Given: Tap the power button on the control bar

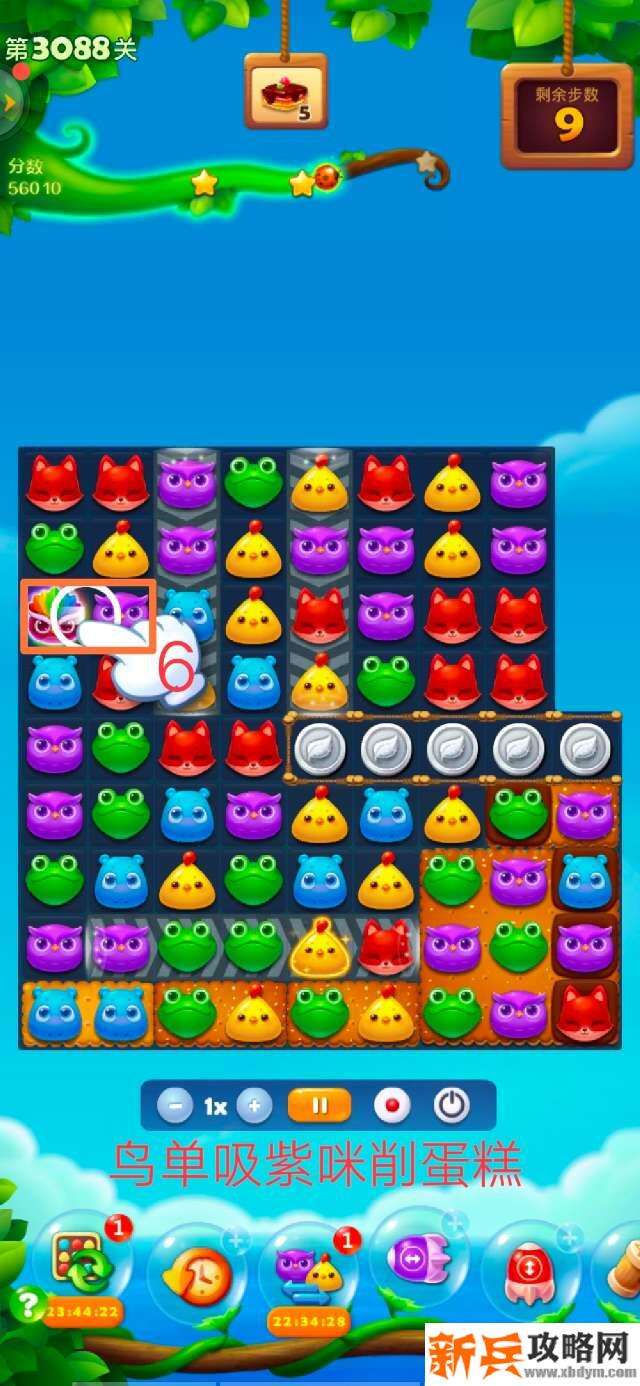Looking at the screenshot, I should coord(452,1106).
